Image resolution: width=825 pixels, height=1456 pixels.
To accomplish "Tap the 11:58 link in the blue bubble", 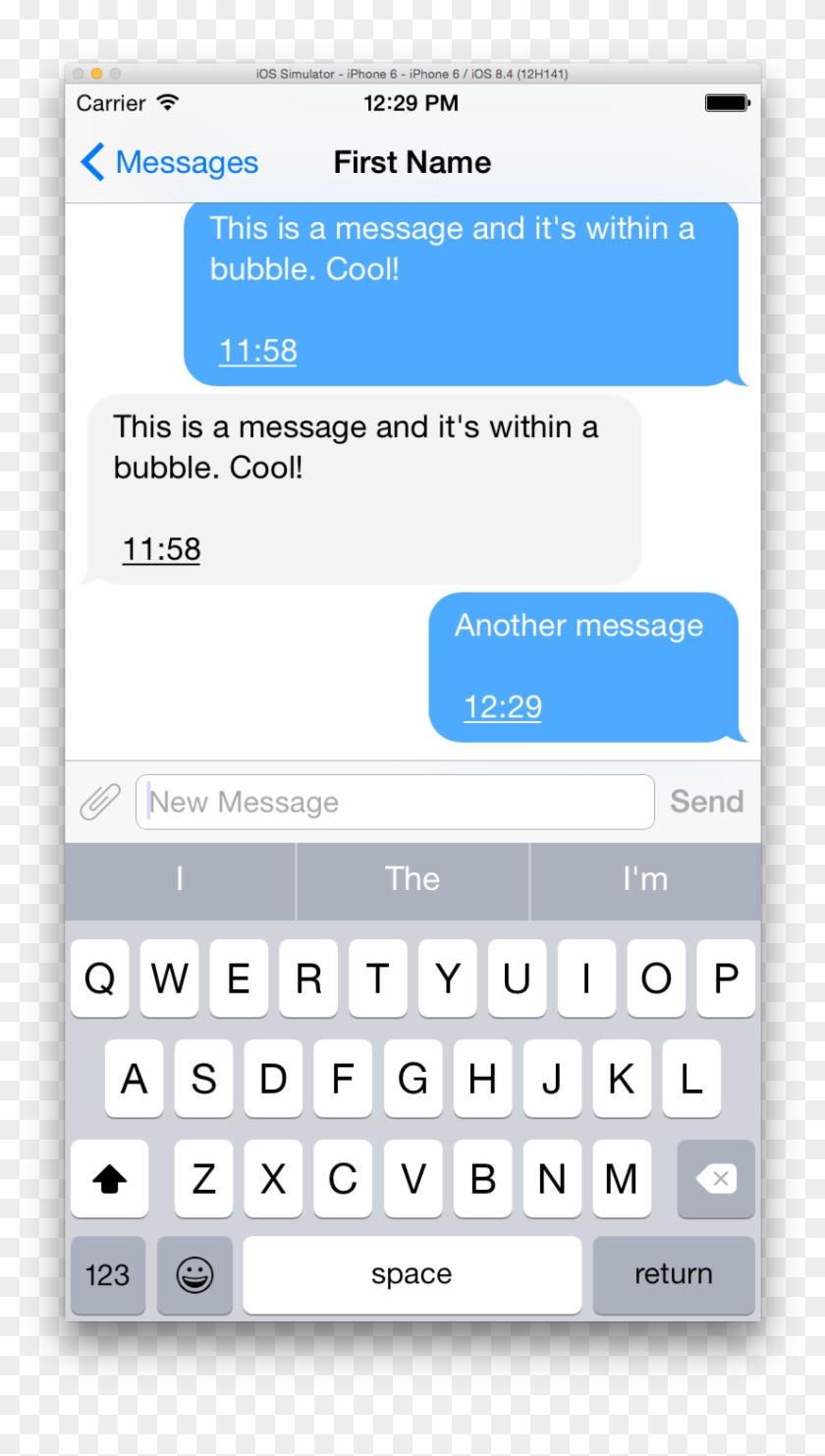I will click(257, 351).
